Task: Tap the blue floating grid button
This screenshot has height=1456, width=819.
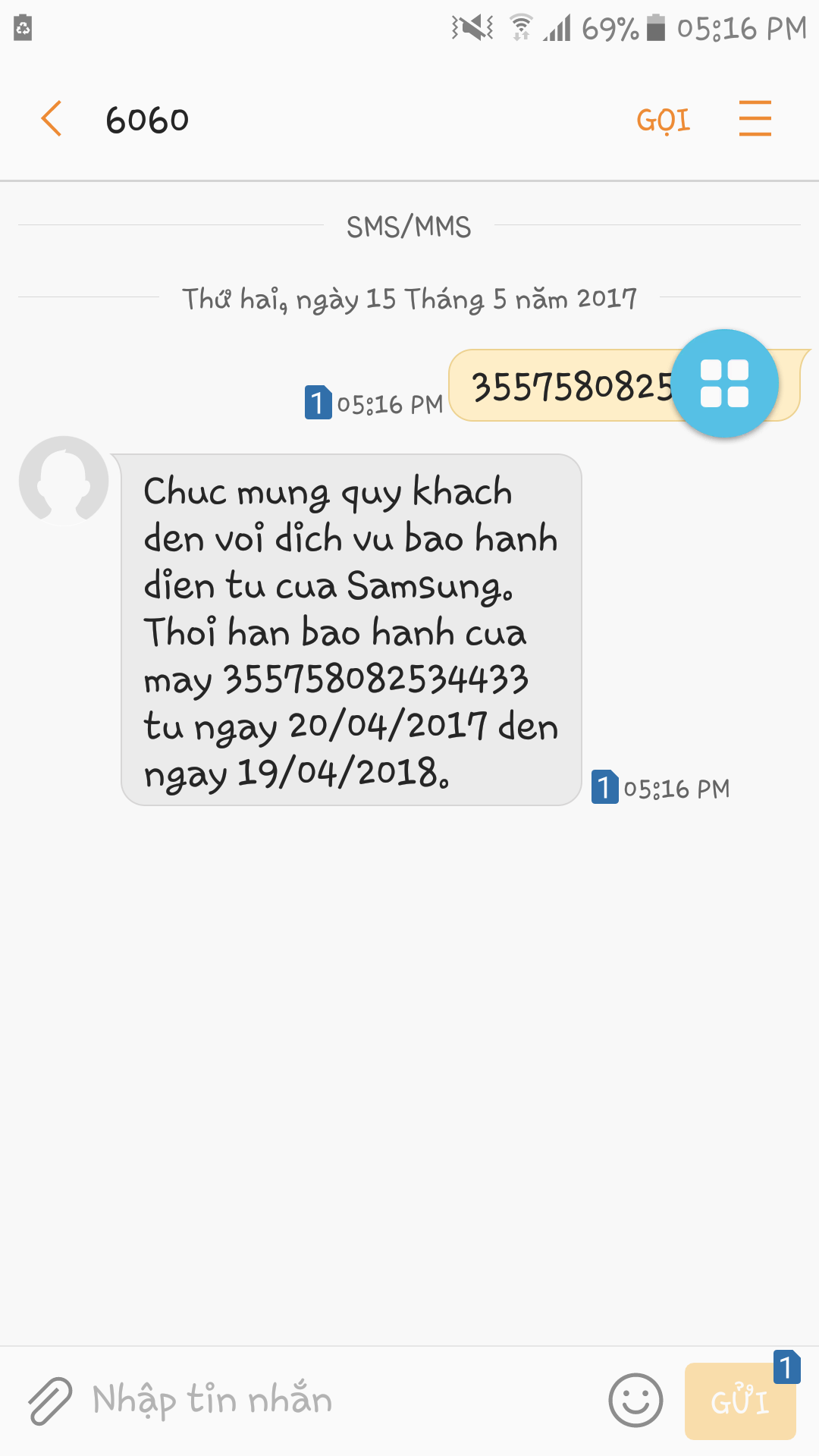Action: (724, 383)
